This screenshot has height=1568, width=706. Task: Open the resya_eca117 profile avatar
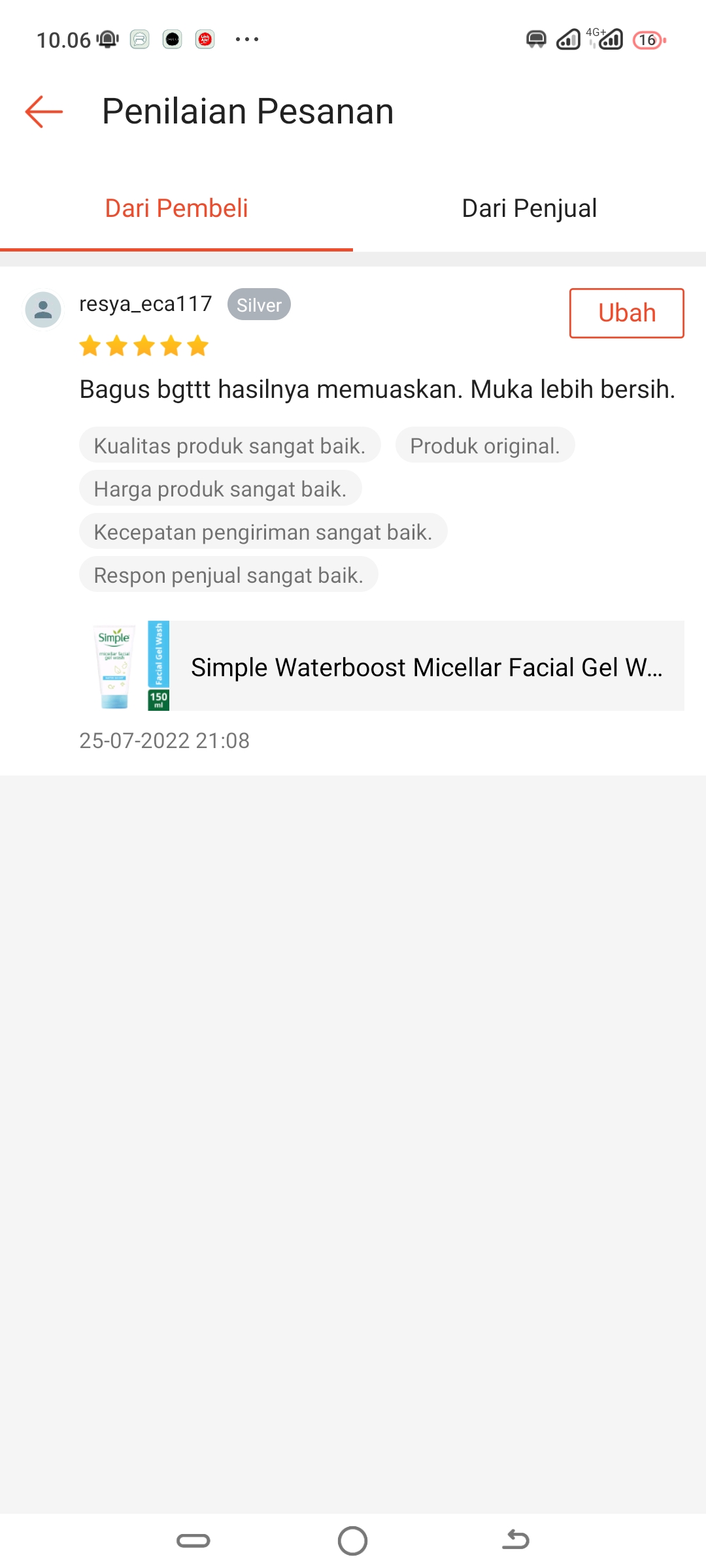coord(43,310)
